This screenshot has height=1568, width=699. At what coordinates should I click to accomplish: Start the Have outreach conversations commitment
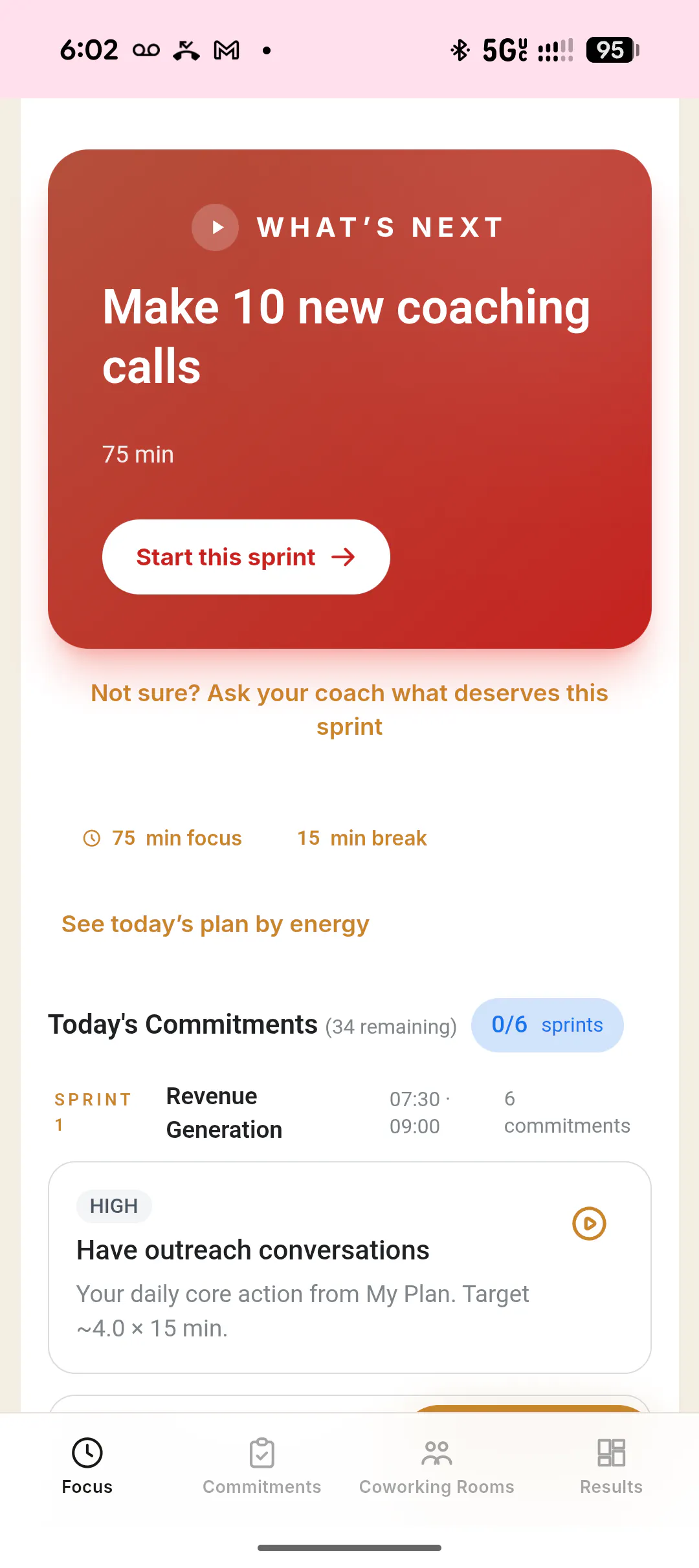tap(589, 1223)
